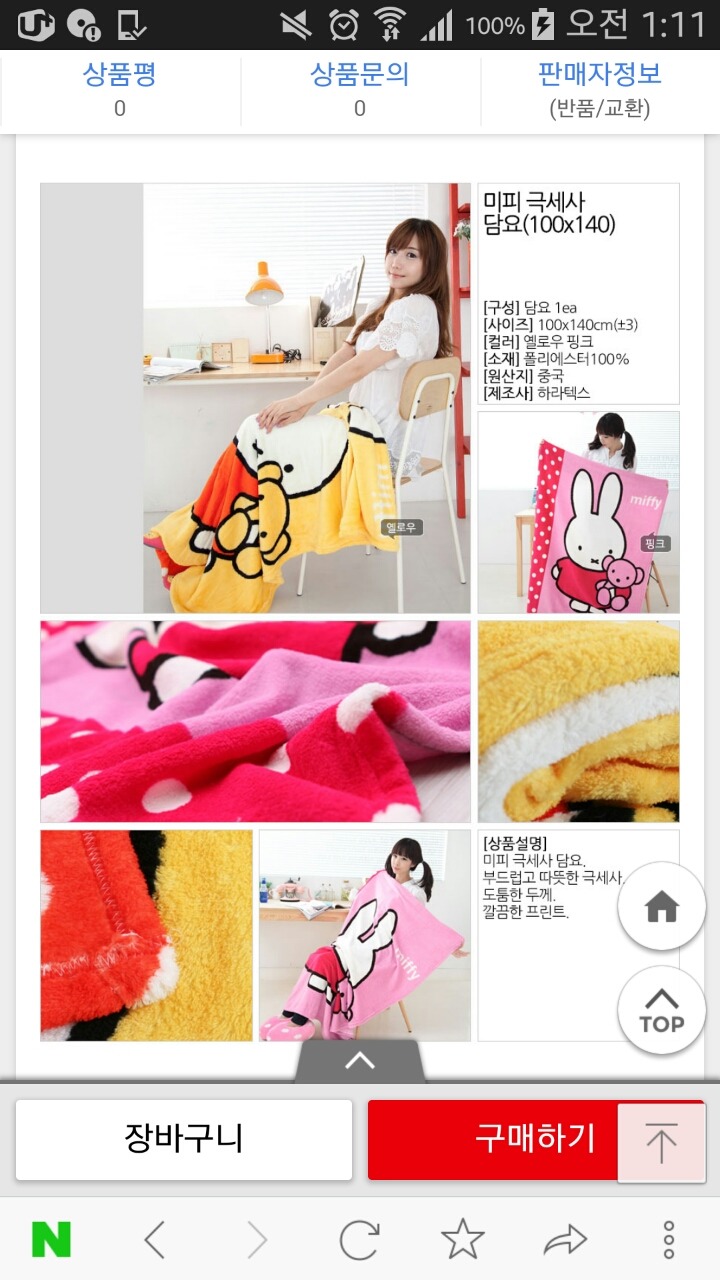This screenshot has height=1280, width=720.
Task: Switch to the 상품평 tab
Action: point(119,89)
